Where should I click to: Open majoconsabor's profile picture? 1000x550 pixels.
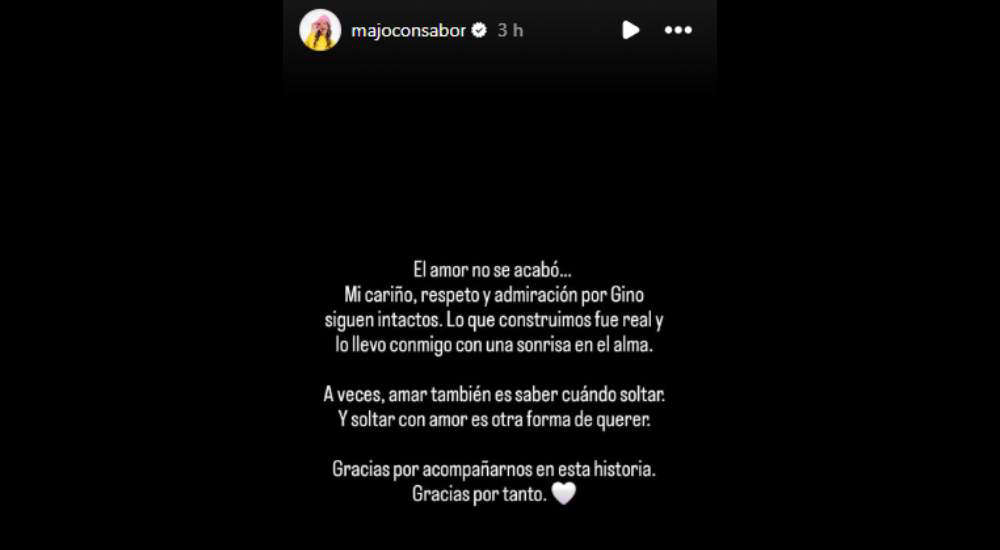320,30
